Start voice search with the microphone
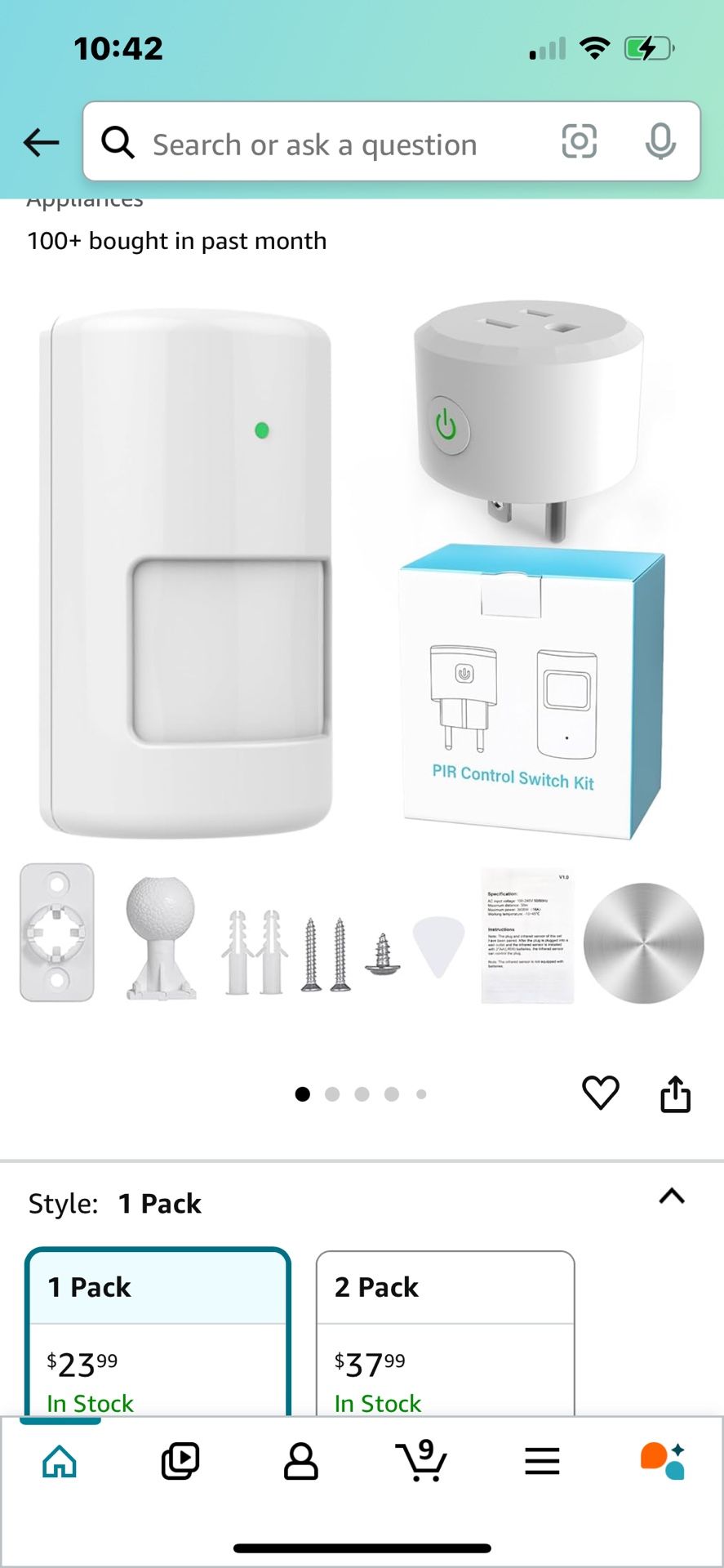This screenshot has height=1568, width=724. coord(660,142)
